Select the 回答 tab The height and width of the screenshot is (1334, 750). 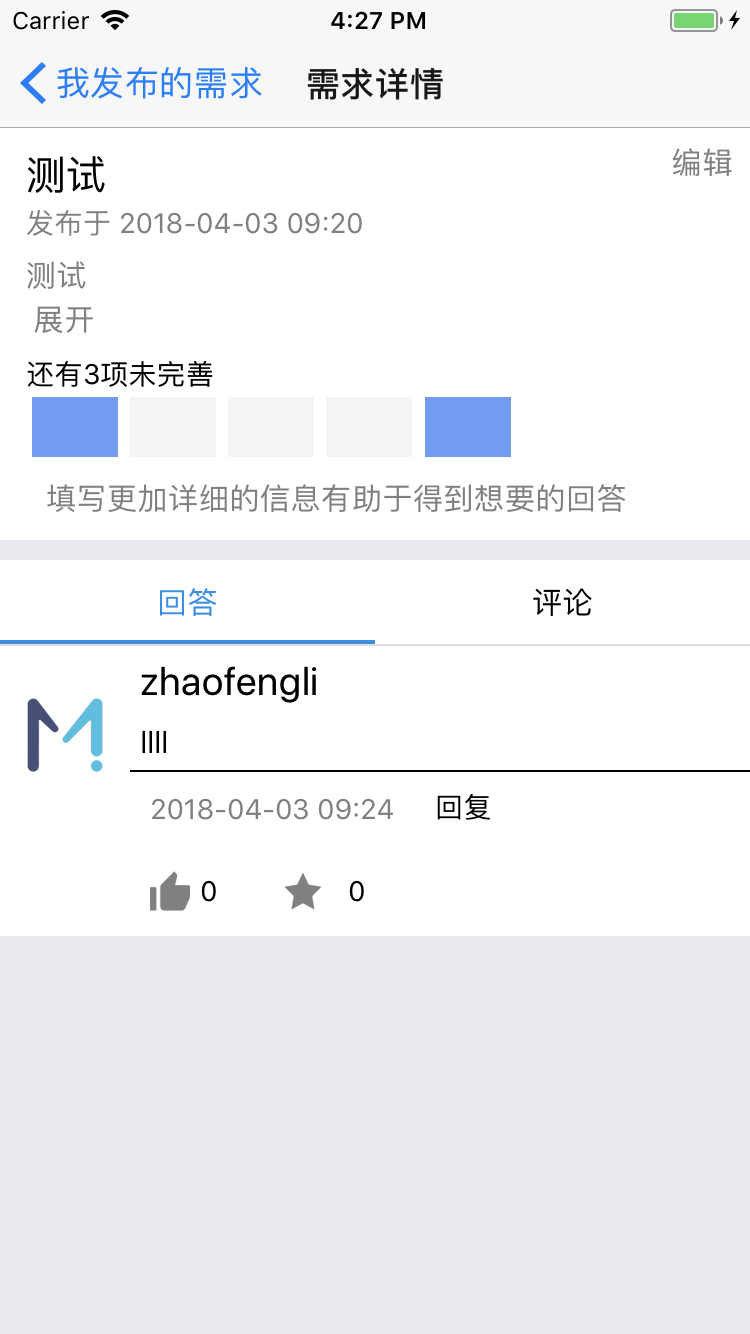(x=187, y=603)
